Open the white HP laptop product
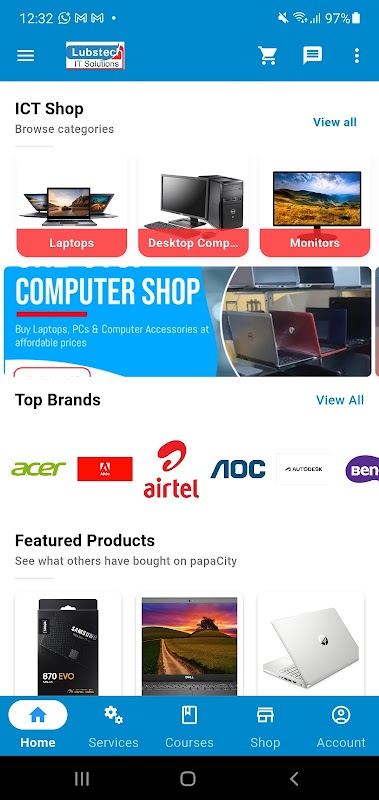The image size is (379, 800). [311, 644]
